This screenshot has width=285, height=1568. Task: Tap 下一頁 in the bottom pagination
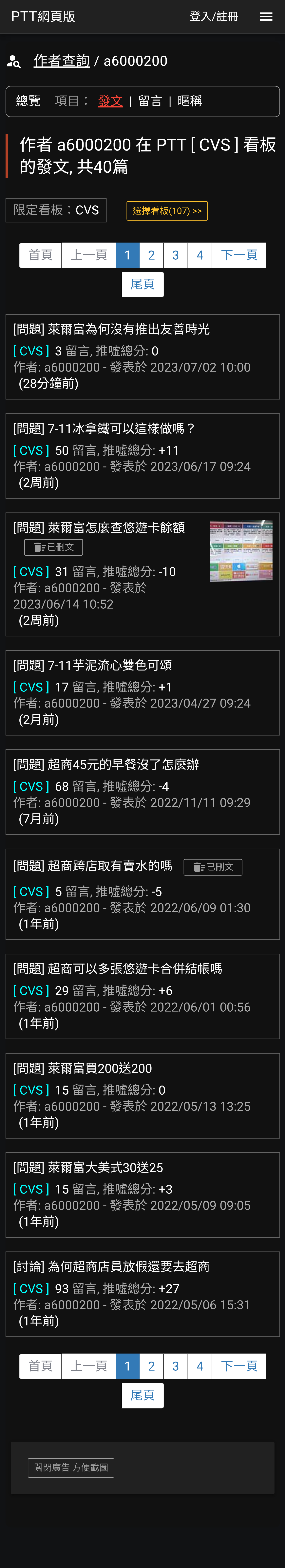(239, 1366)
